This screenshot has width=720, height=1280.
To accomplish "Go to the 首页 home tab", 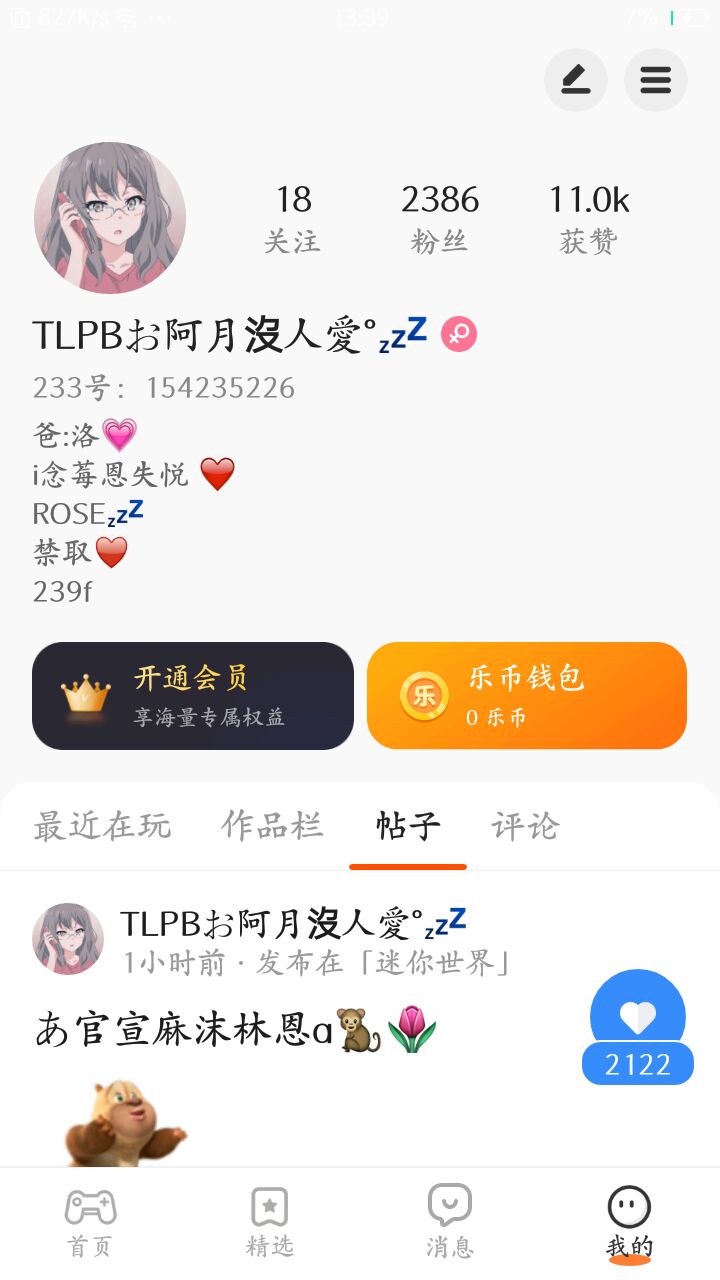I will tap(90, 1223).
